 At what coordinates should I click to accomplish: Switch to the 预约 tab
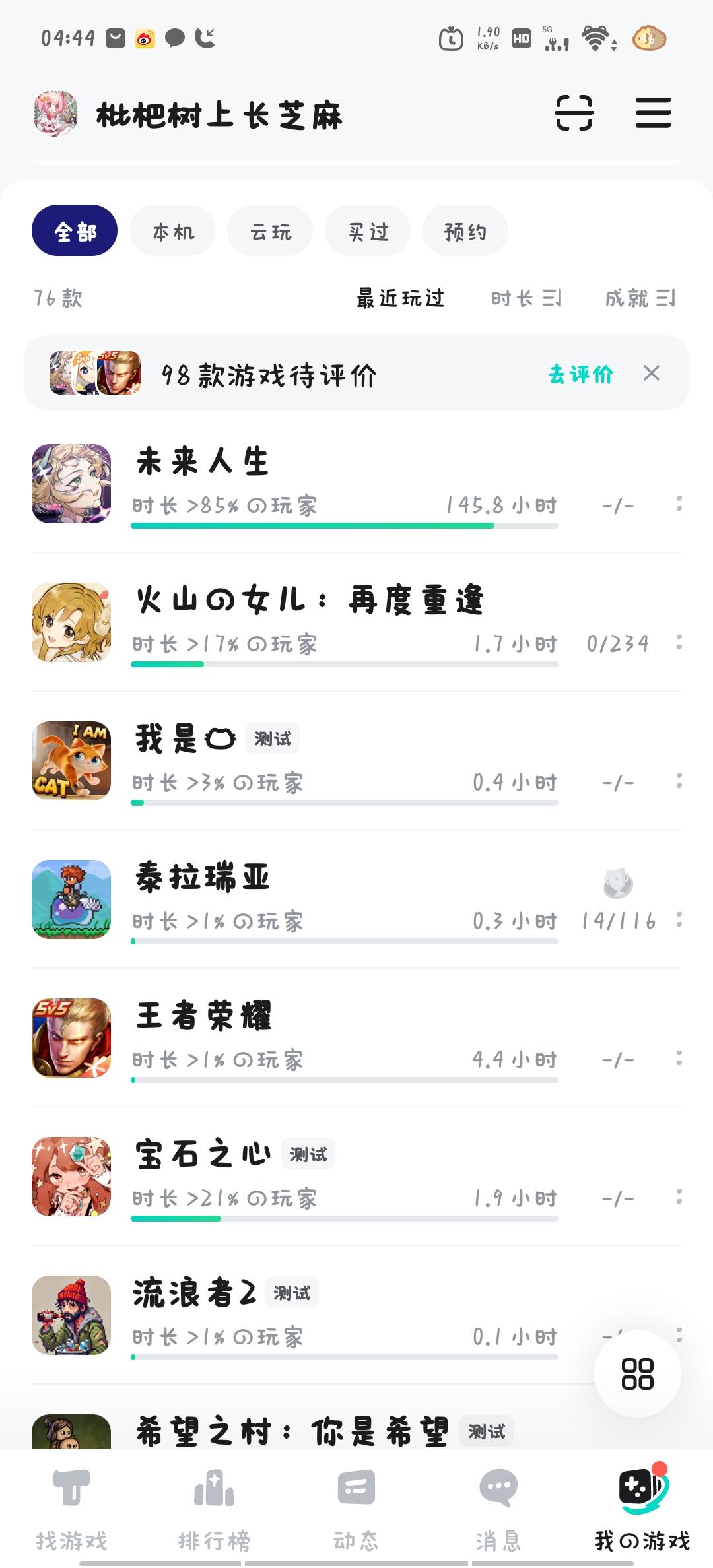point(465,231)
